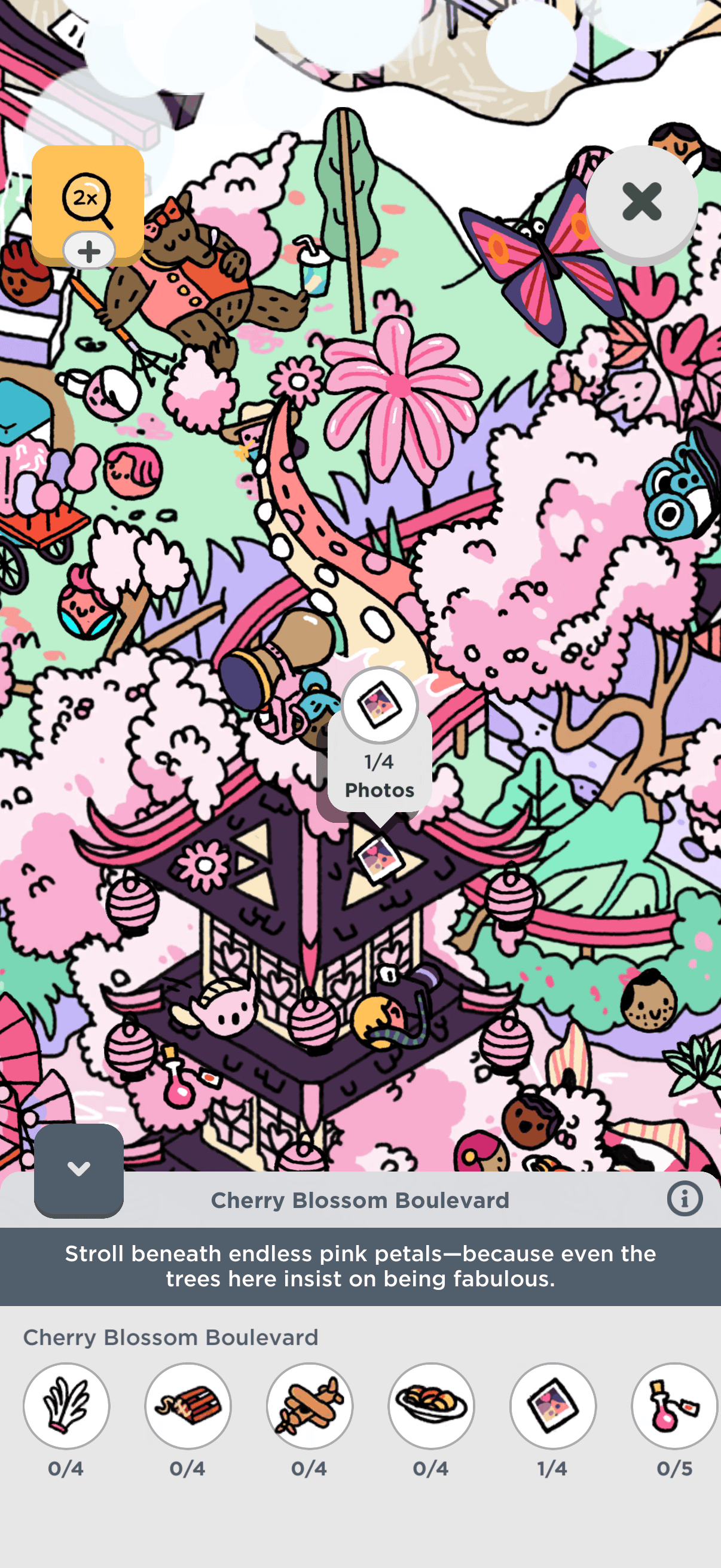The image size is (721, 1568).
Task: Close the scene with the X button
Action: coord(641,203)
